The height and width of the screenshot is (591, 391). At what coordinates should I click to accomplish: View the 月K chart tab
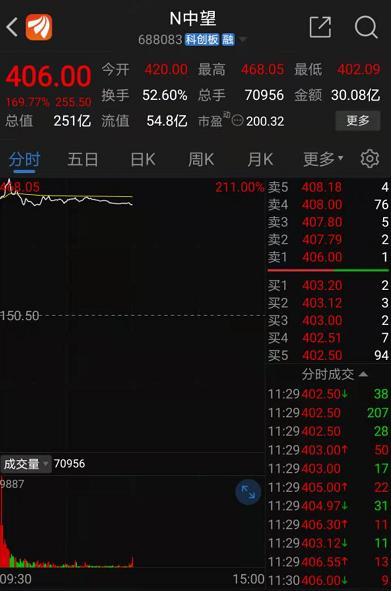click(260, 160)
